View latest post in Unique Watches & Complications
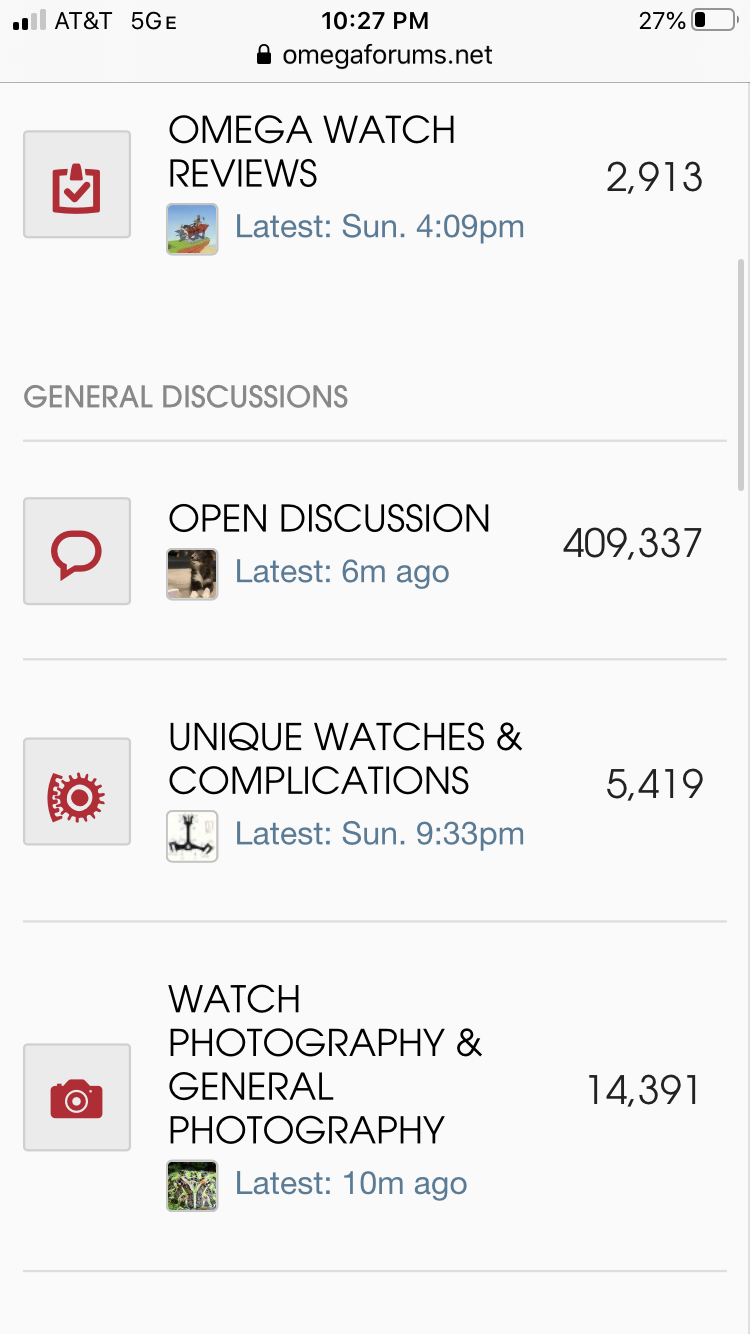The height and width of the screenshot is (1334, 750). coord(379,833)
